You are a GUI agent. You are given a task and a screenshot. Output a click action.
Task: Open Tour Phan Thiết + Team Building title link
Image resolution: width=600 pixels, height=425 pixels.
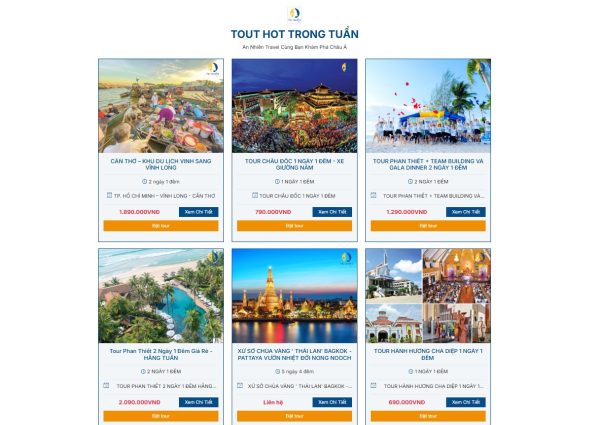tap(428, 164)
